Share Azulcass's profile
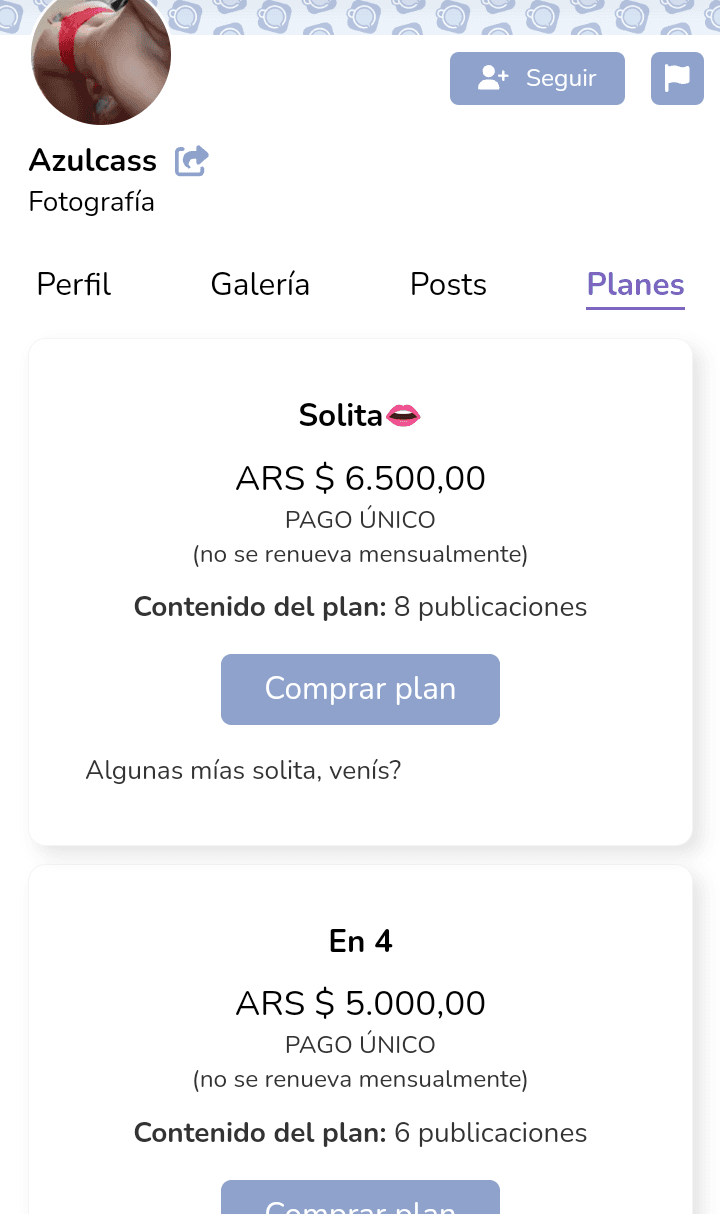The image size is (720, 1214). coord(191,161)
